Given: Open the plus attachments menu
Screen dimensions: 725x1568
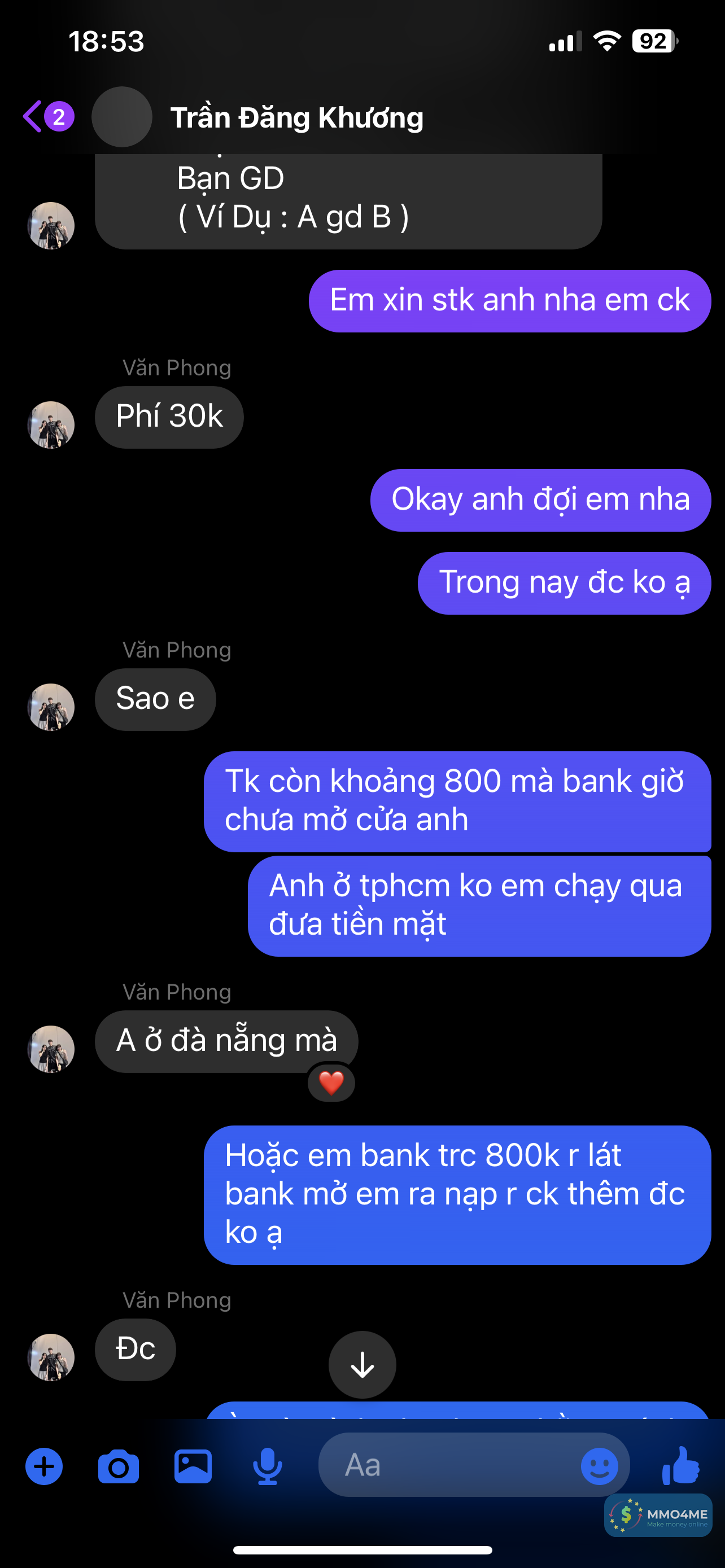Looking at the screenshot, I should [x=44, y=1466].
